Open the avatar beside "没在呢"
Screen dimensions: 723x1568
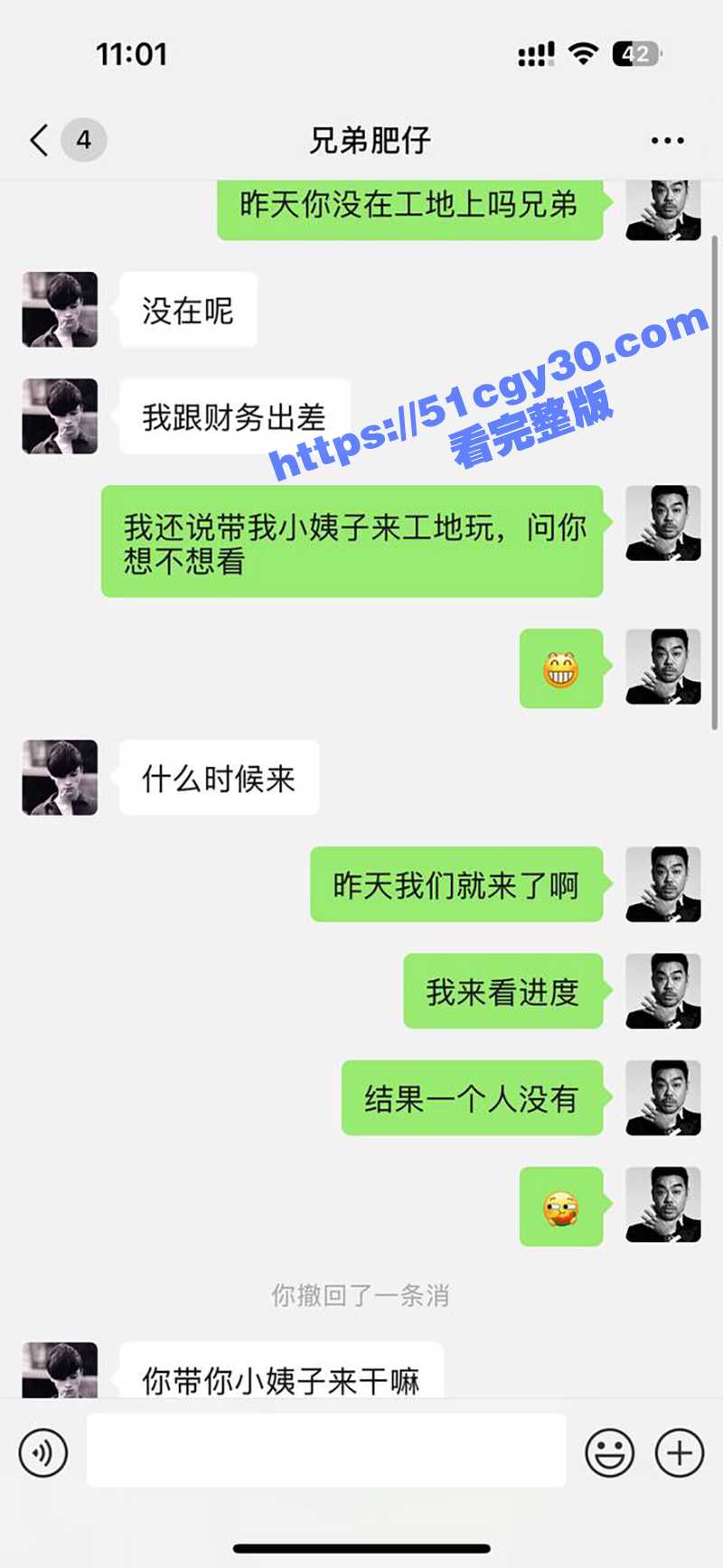60,310
